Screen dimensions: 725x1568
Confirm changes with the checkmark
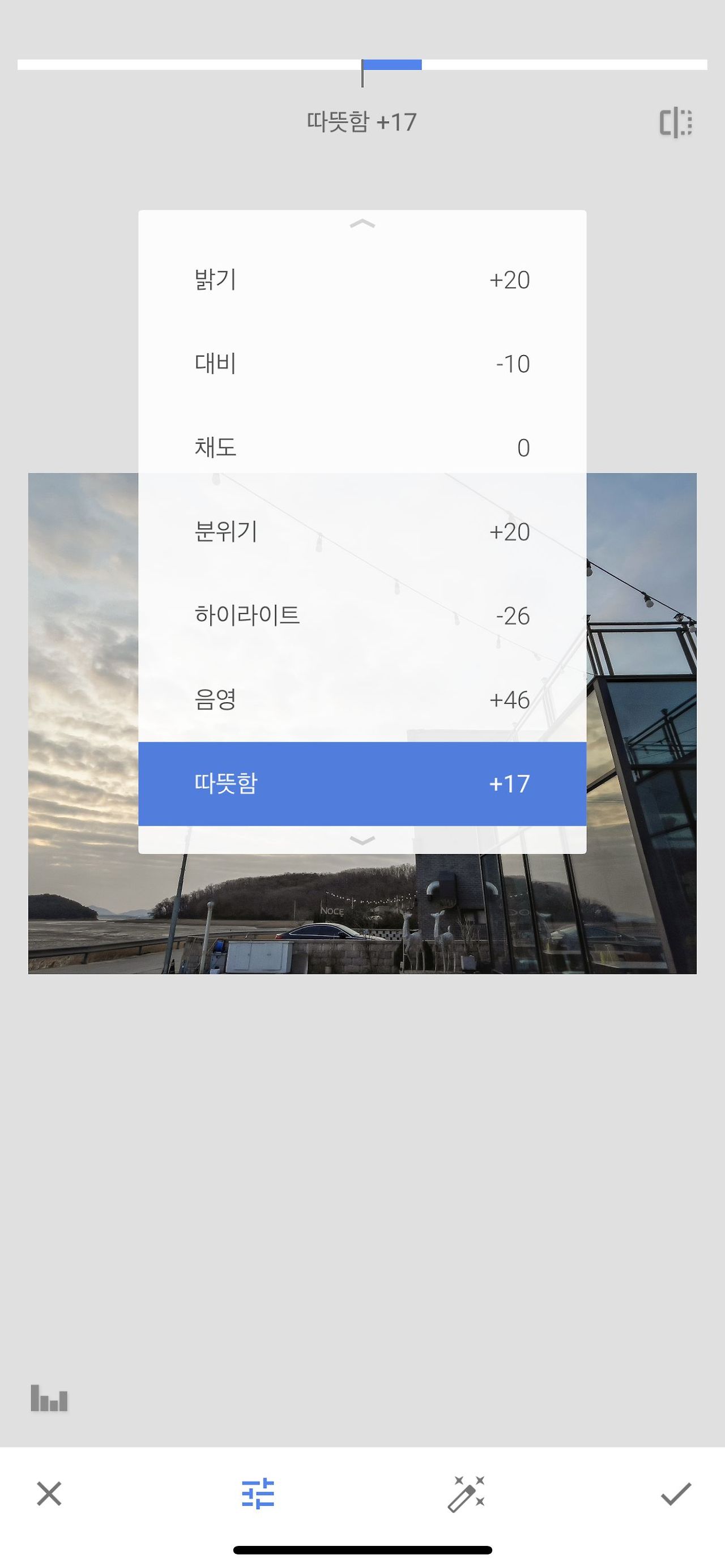pyautogui.click(x=676, y=1494)
